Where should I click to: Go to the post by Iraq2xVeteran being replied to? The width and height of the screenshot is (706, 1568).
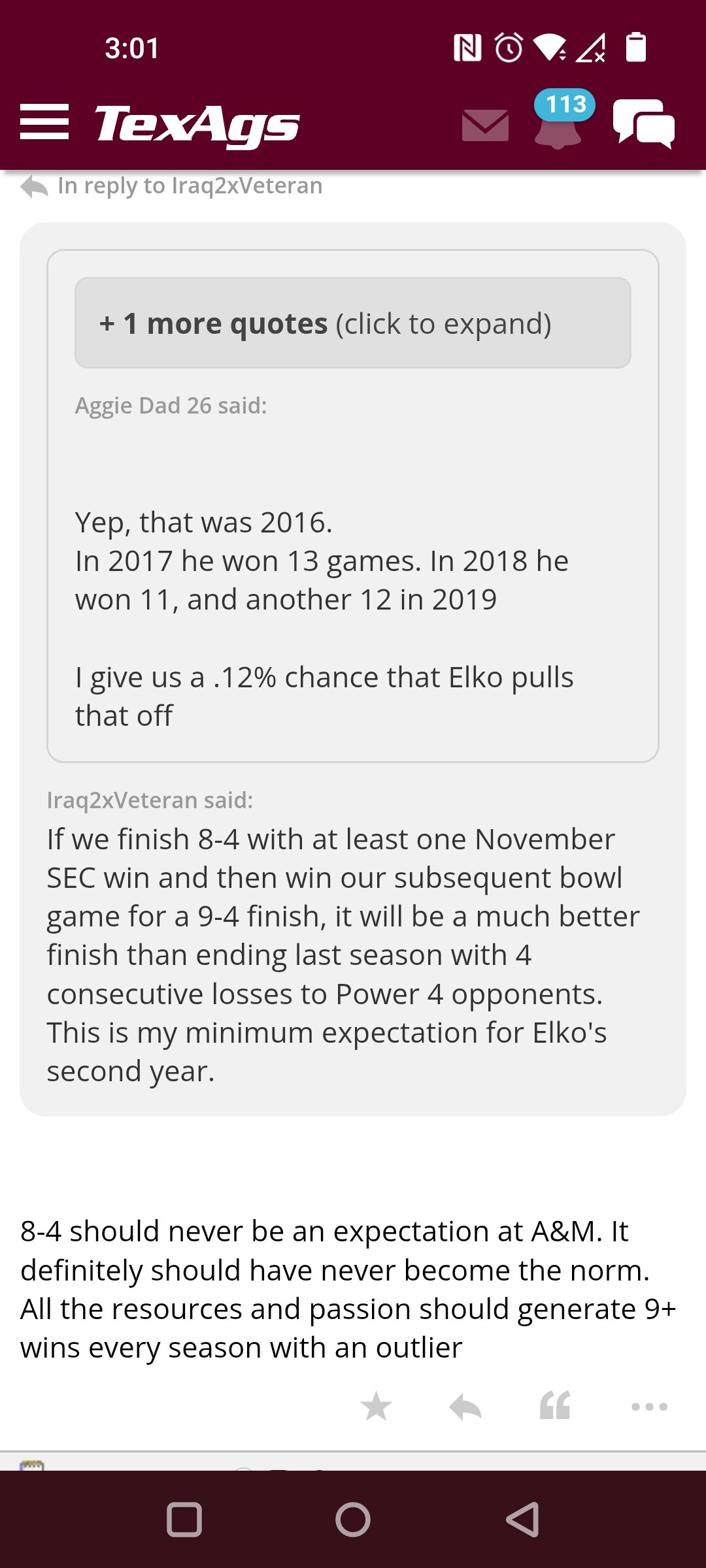tap(171, 186)
